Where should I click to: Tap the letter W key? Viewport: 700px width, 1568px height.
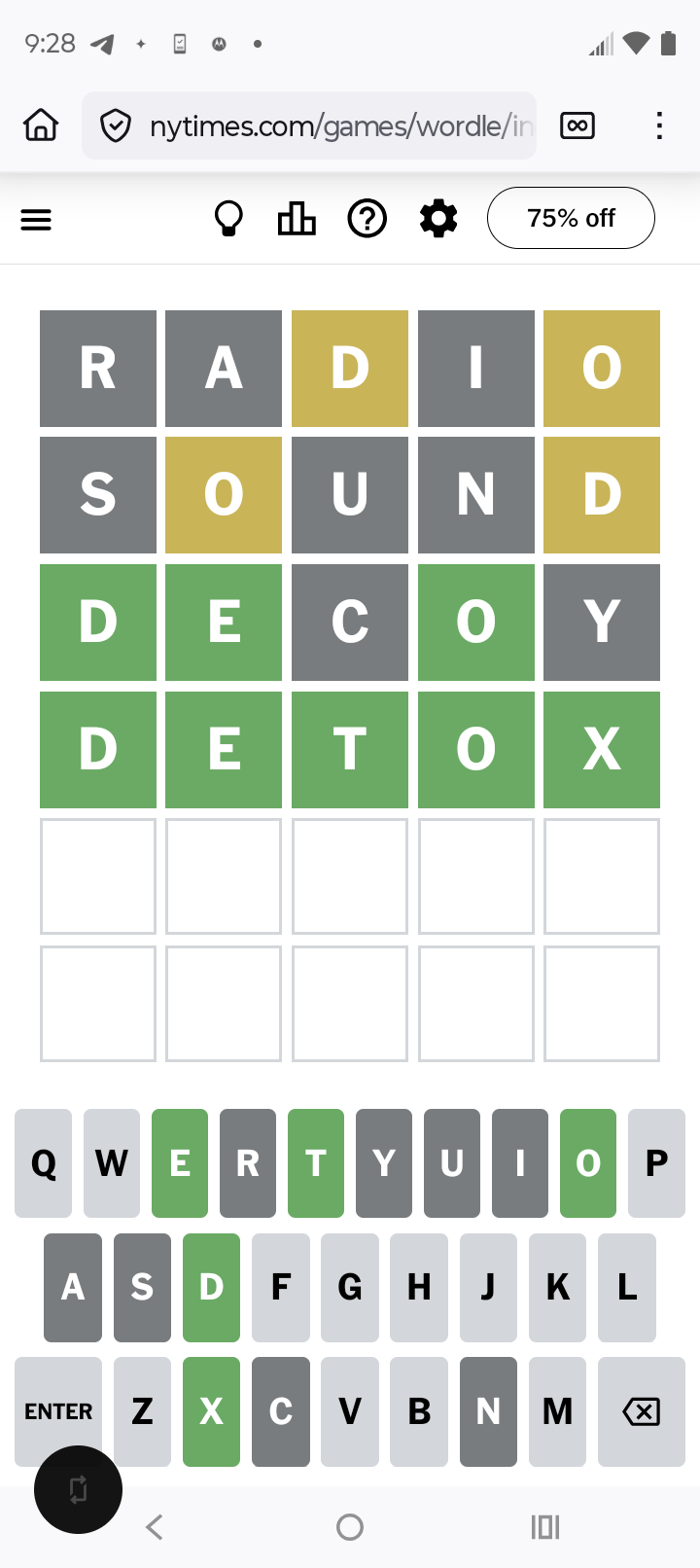(x=112, y=1163)
